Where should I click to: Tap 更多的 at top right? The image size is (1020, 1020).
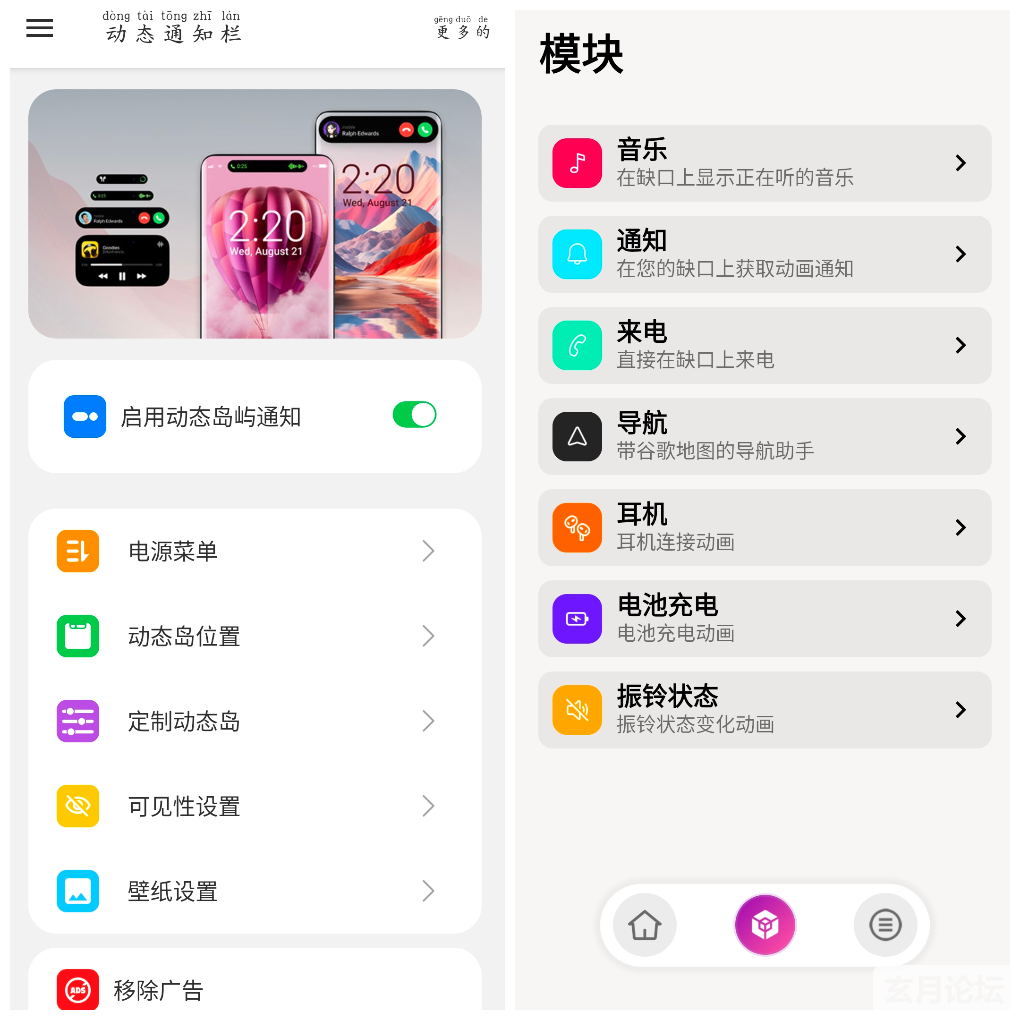pos(462,28)
